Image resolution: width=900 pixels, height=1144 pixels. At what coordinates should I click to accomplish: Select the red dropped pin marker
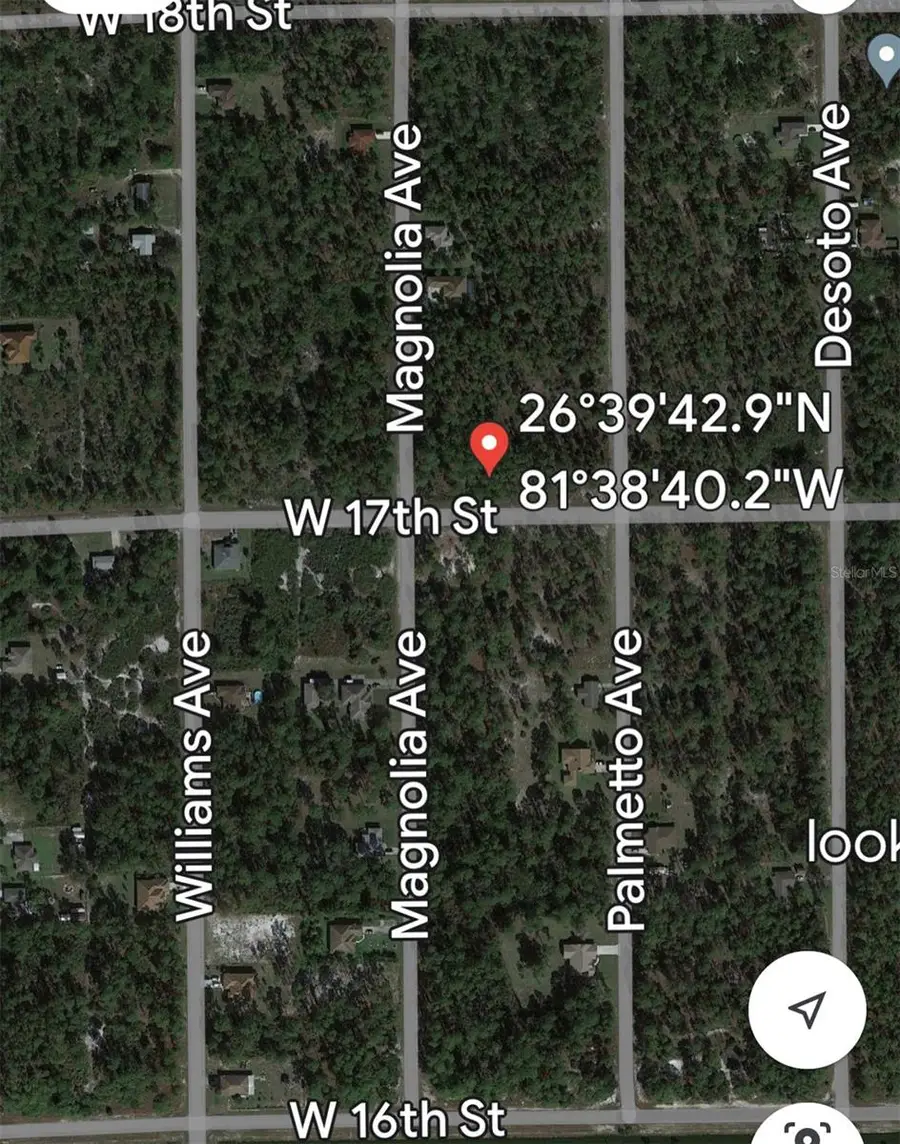489,446
